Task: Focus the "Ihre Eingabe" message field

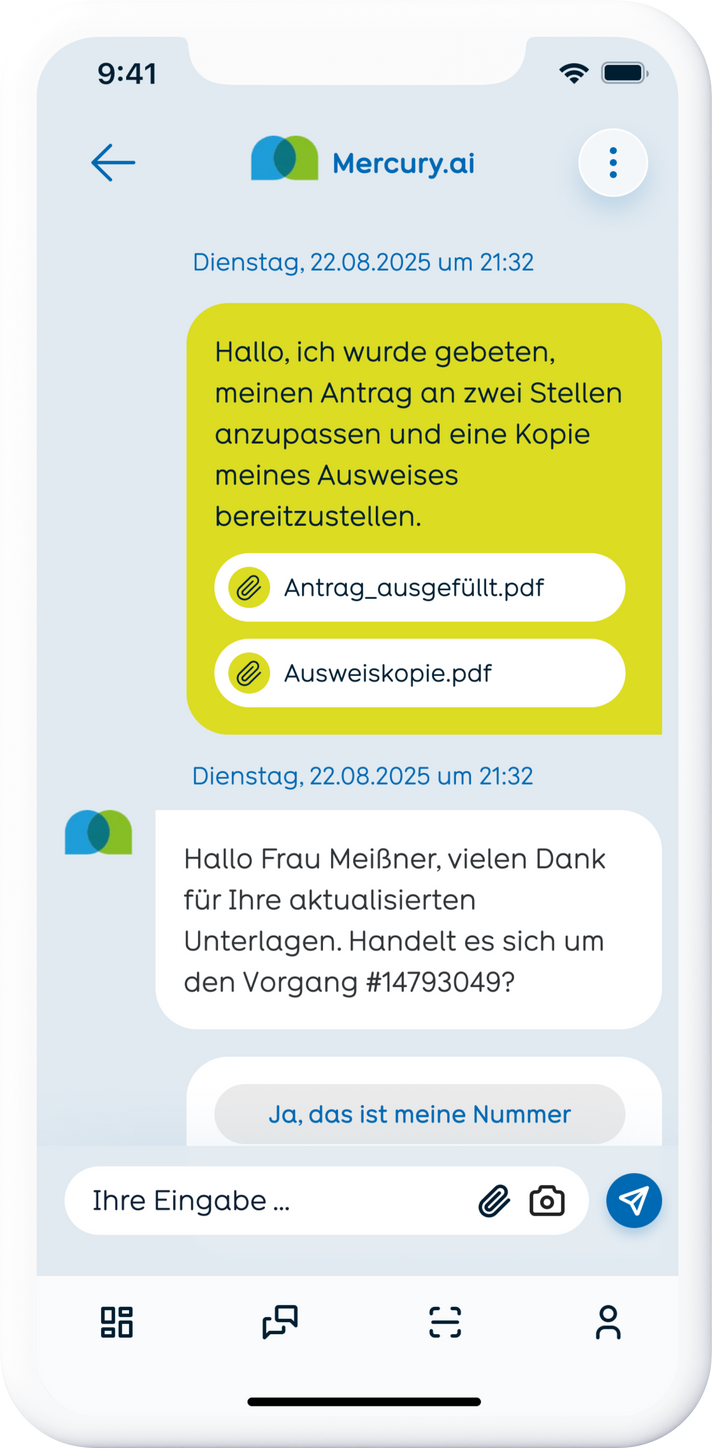Action: pyautogui.click(x=270, y=1200)
